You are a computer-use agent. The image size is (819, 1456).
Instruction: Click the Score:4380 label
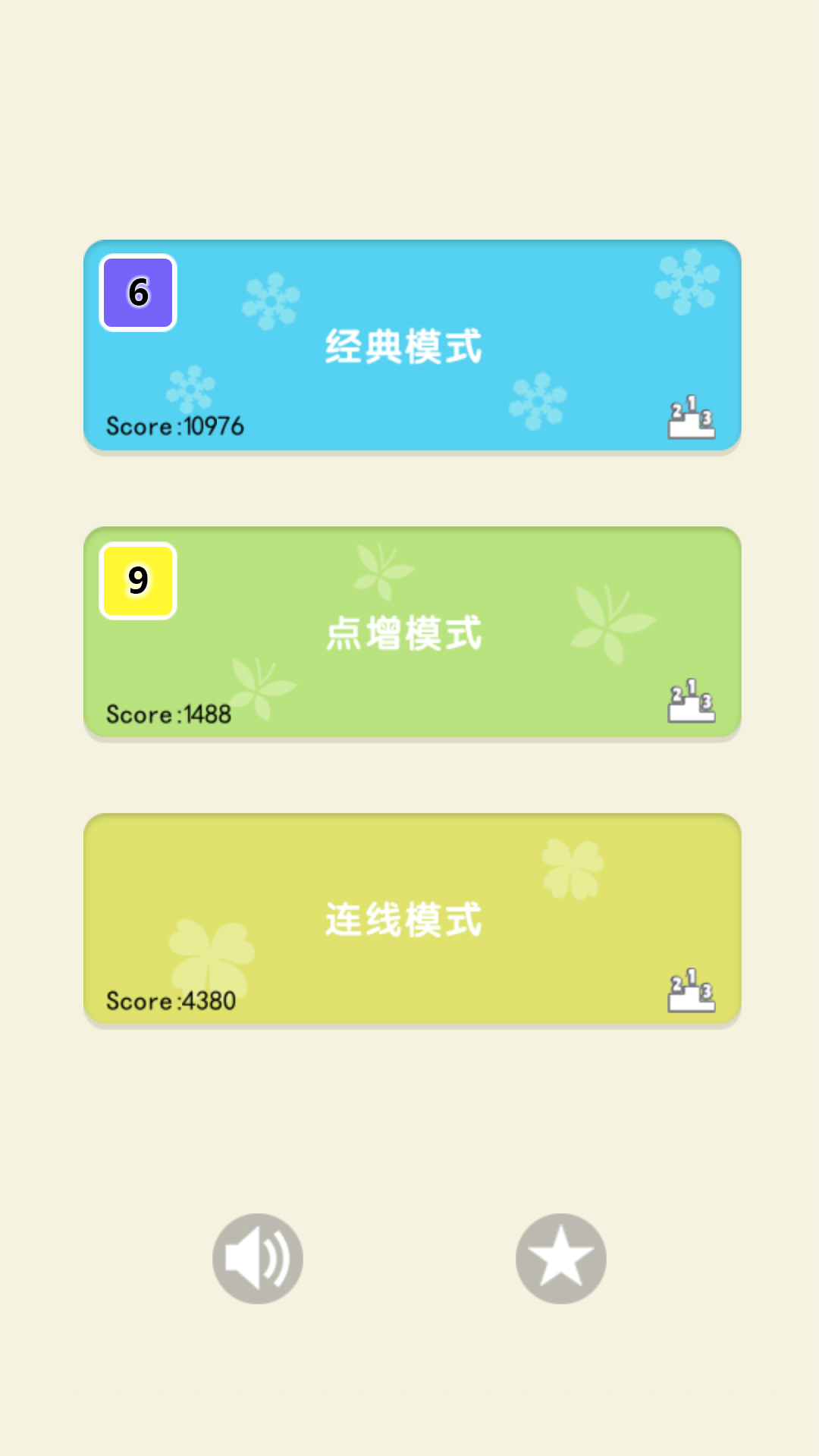click(x=171, y=1001)
